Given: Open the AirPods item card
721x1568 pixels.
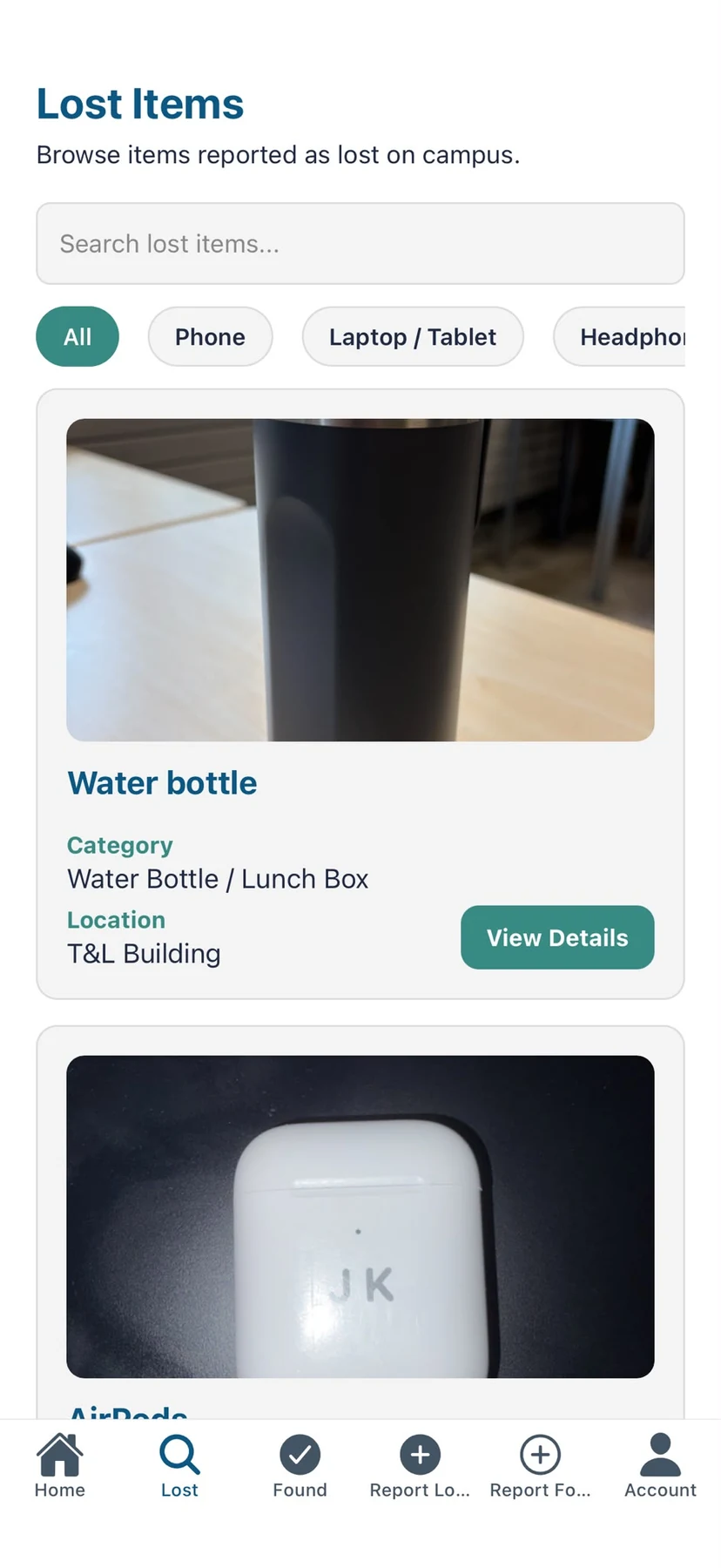Looking at the screenshot, I should (360, 1223).
